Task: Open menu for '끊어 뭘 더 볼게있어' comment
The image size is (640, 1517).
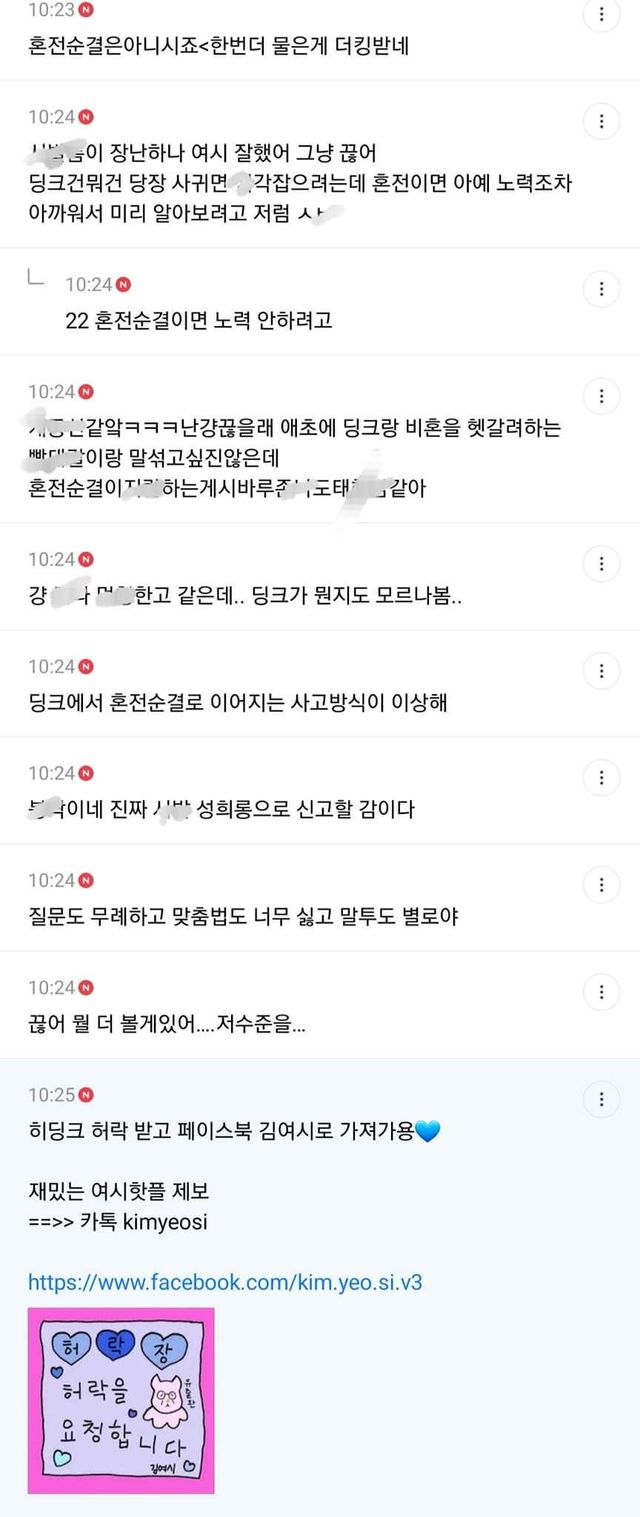Action: coord(601,992)
